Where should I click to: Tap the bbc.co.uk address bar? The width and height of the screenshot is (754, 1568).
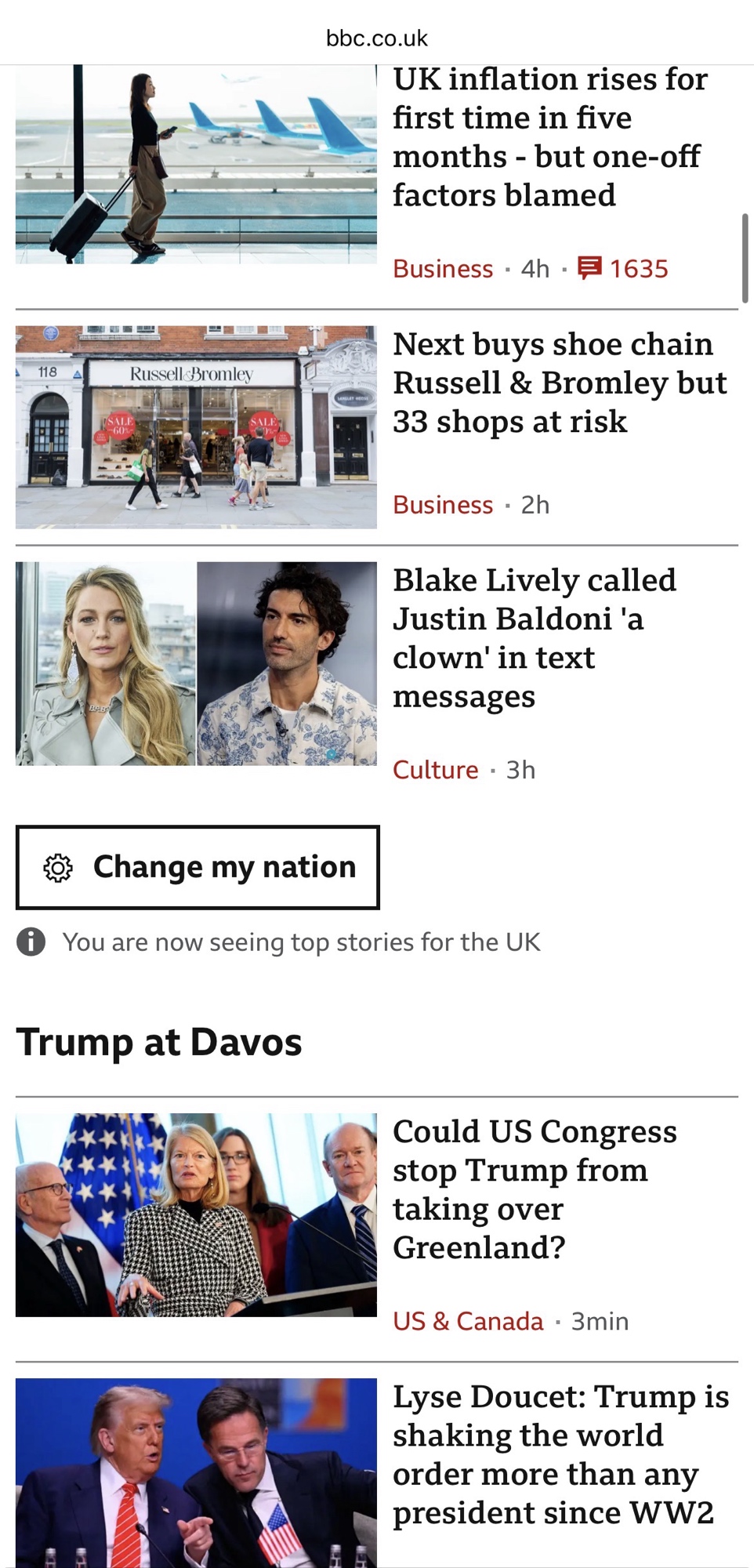tap(377, 38)
